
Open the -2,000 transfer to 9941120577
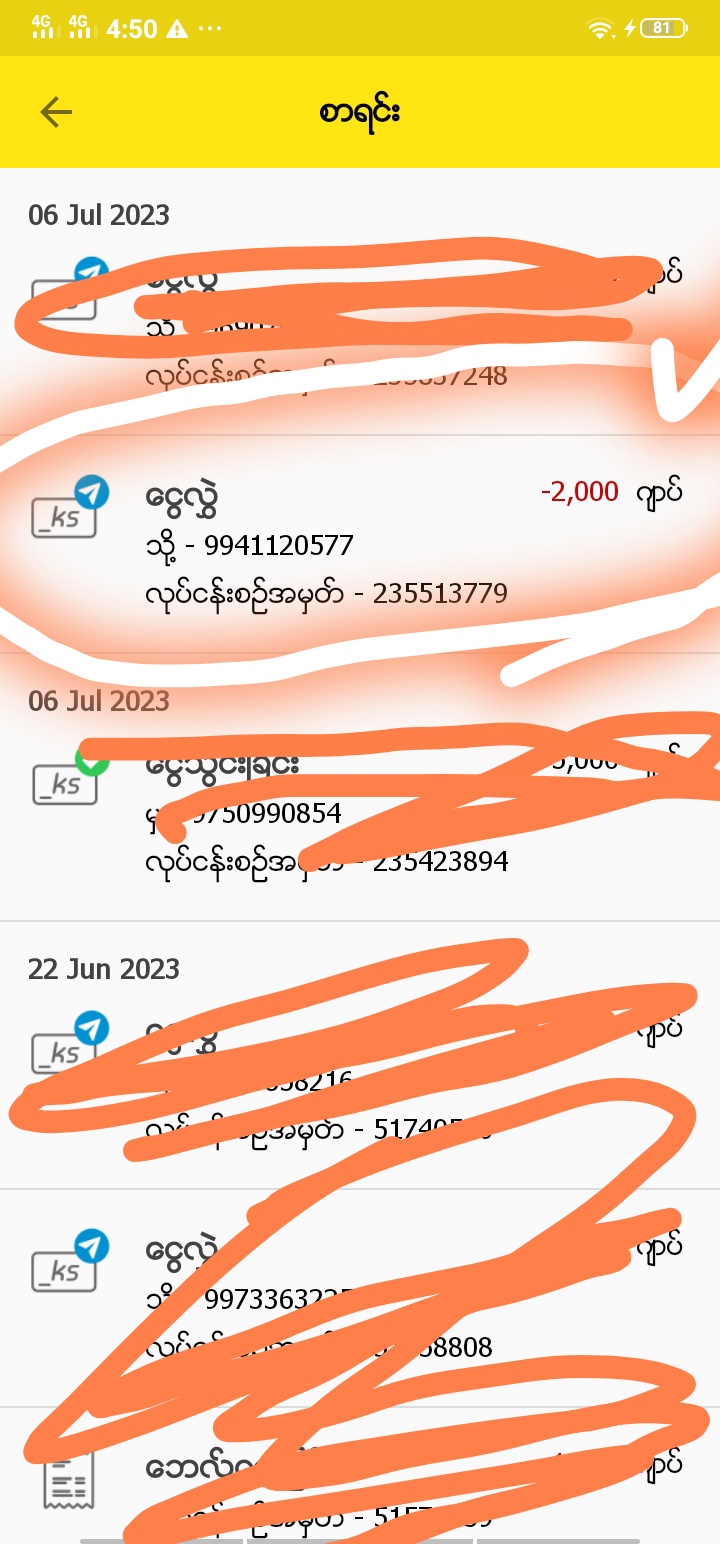coord(360,544)
